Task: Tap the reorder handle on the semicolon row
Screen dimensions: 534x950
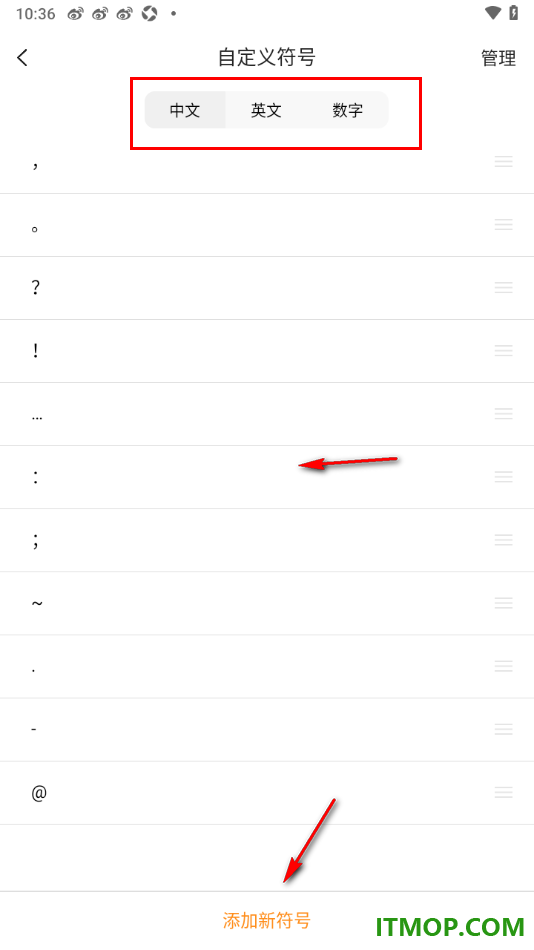Action: pyautogui.click(x=504, y=540)
